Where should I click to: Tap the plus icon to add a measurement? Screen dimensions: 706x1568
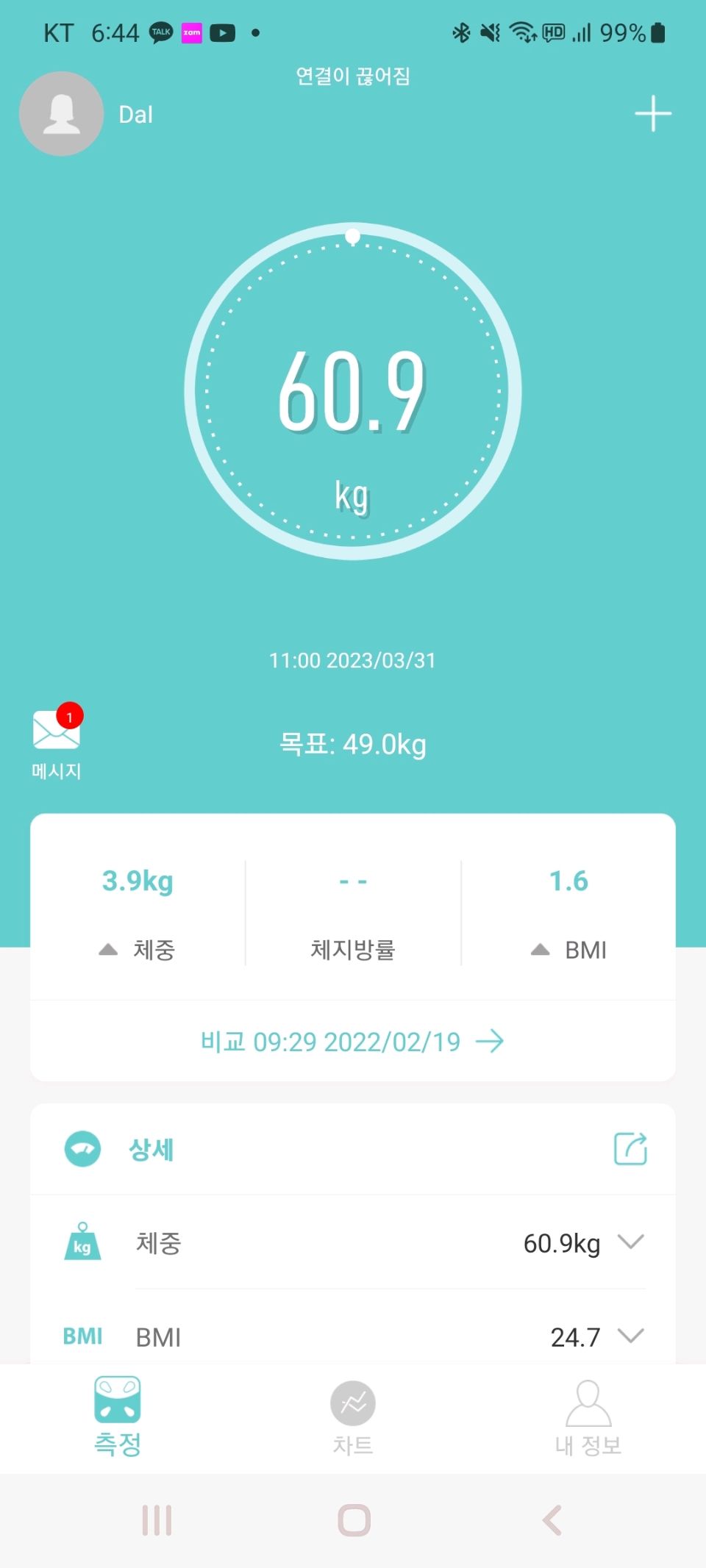653,114
